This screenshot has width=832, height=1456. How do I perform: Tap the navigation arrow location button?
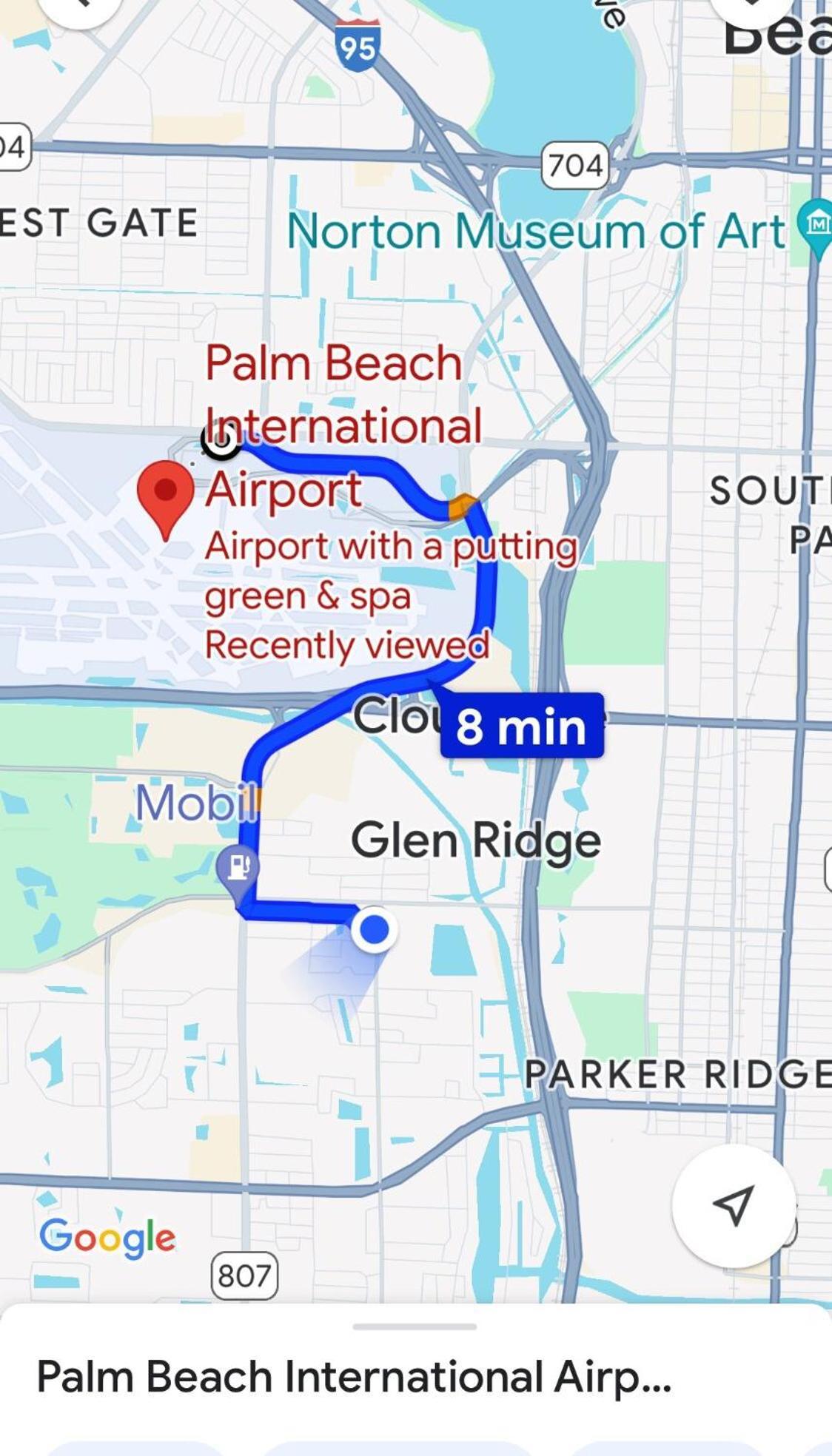(x=734, y=1205)
